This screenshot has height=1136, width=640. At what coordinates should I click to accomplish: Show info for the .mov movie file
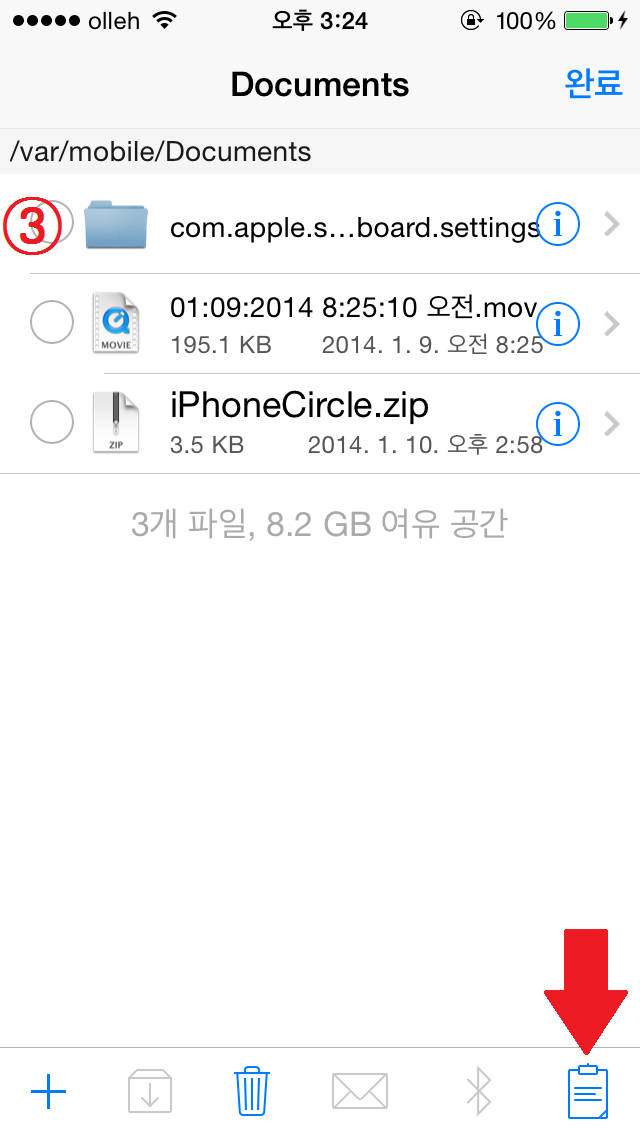click(x=557, y=324)
